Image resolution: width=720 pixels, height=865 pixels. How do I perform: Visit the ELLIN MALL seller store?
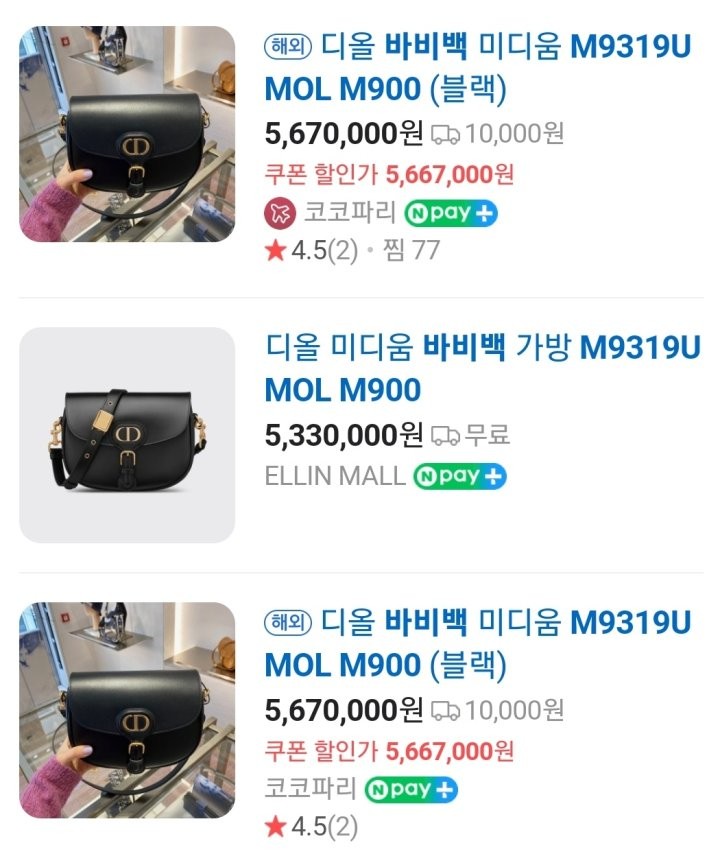334,476
